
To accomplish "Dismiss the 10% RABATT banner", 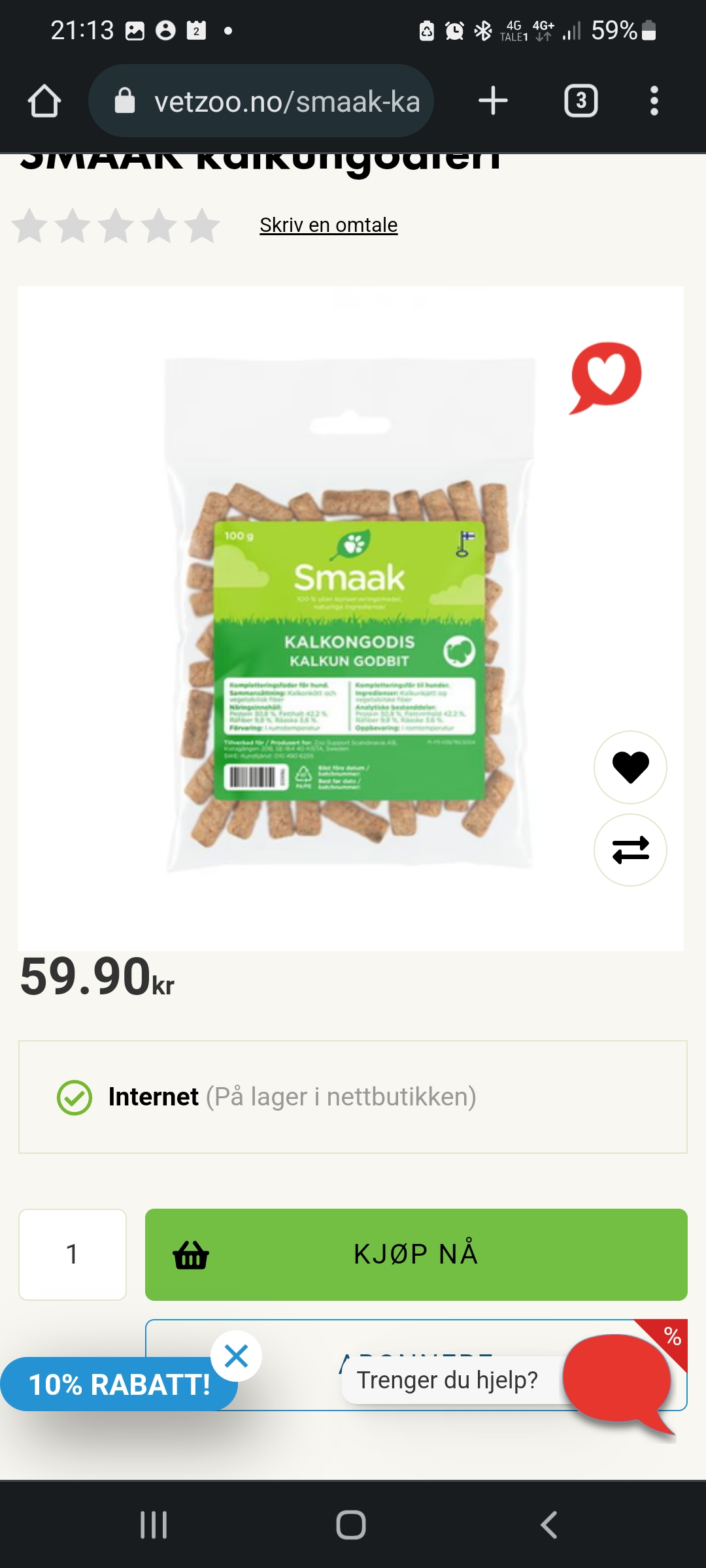I will (236, 1356).
